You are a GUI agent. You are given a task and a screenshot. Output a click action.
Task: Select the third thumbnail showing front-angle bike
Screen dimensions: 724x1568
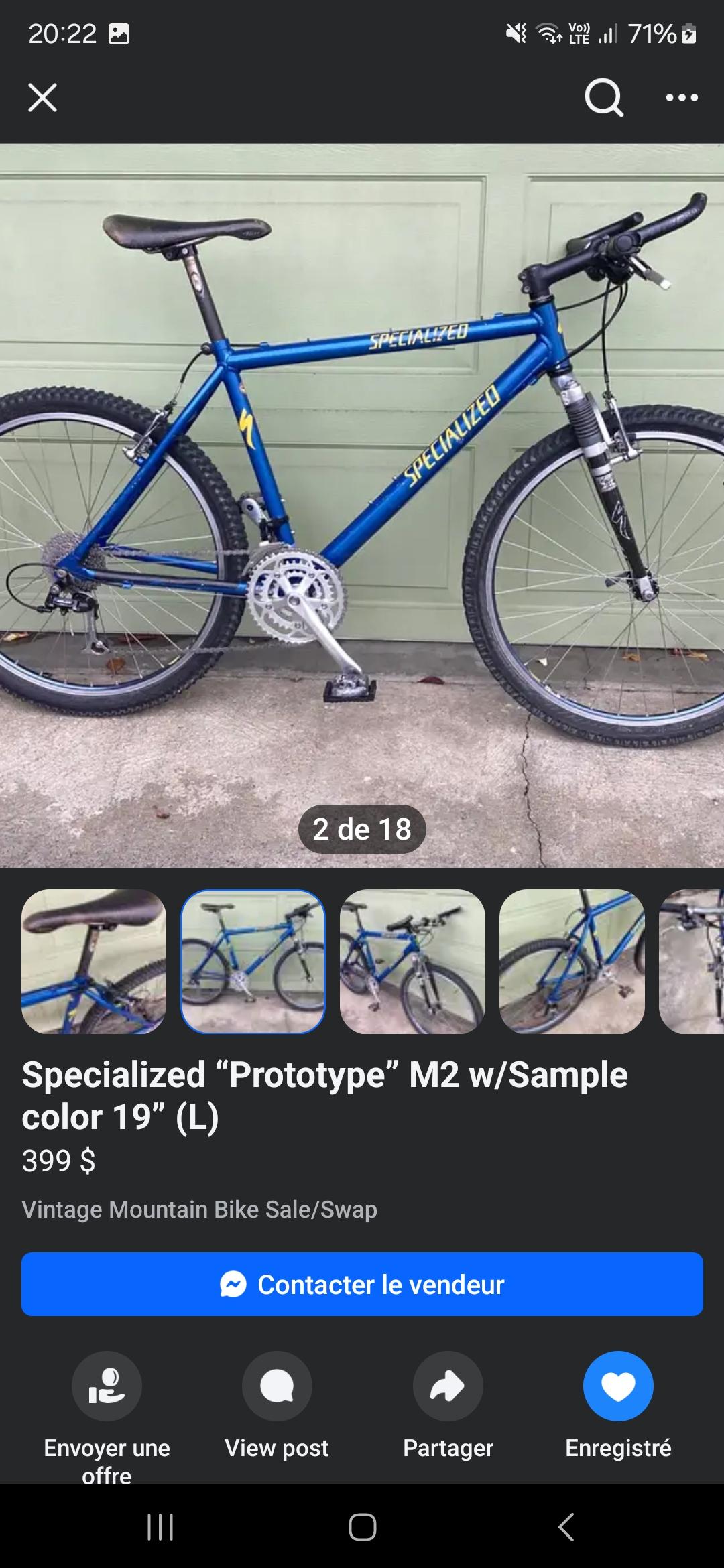(x=412, y=961)
